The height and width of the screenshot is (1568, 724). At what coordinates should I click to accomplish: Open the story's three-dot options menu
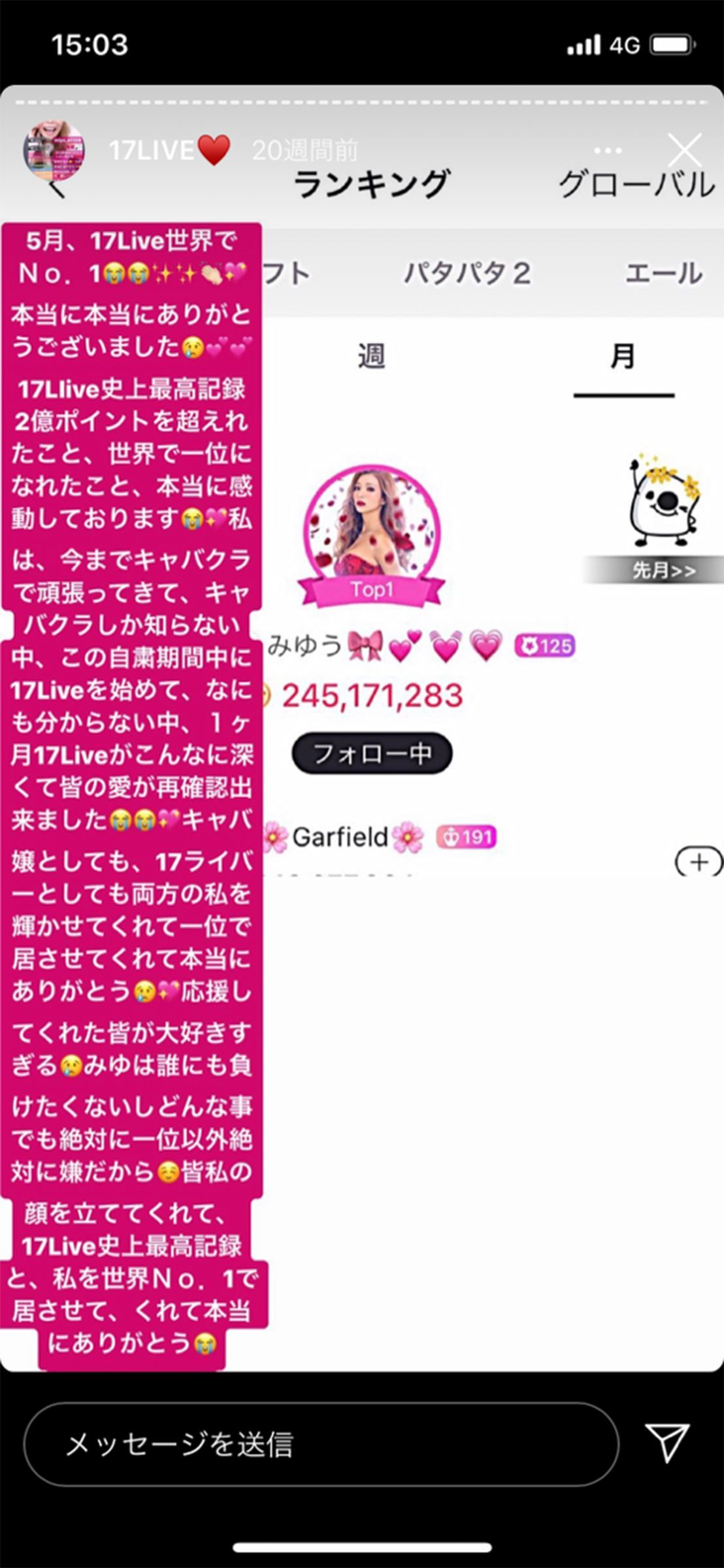point(608,151)
